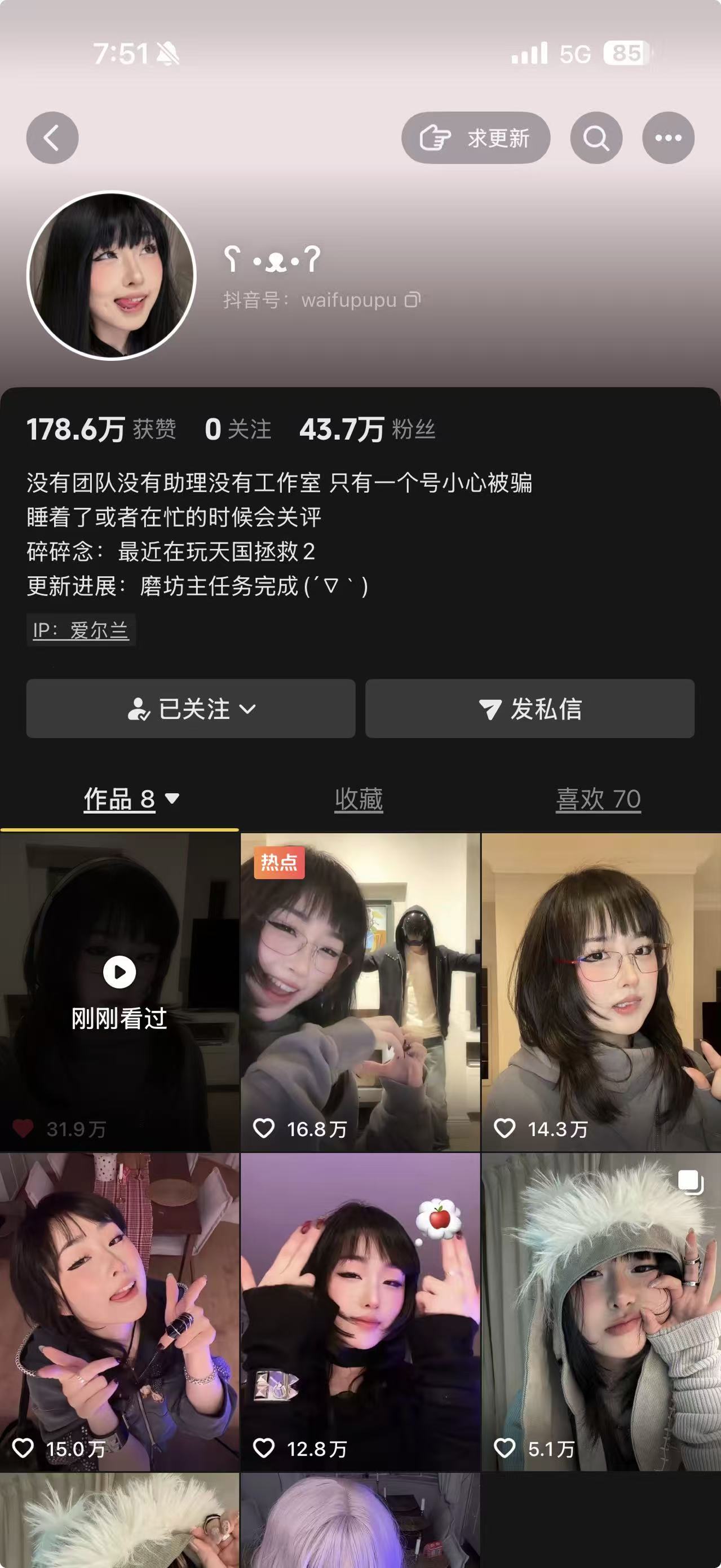Viewport: 721px width, 1568px height.
Task: Go back using the top-left arrow
Action: (x=52, y=138)
